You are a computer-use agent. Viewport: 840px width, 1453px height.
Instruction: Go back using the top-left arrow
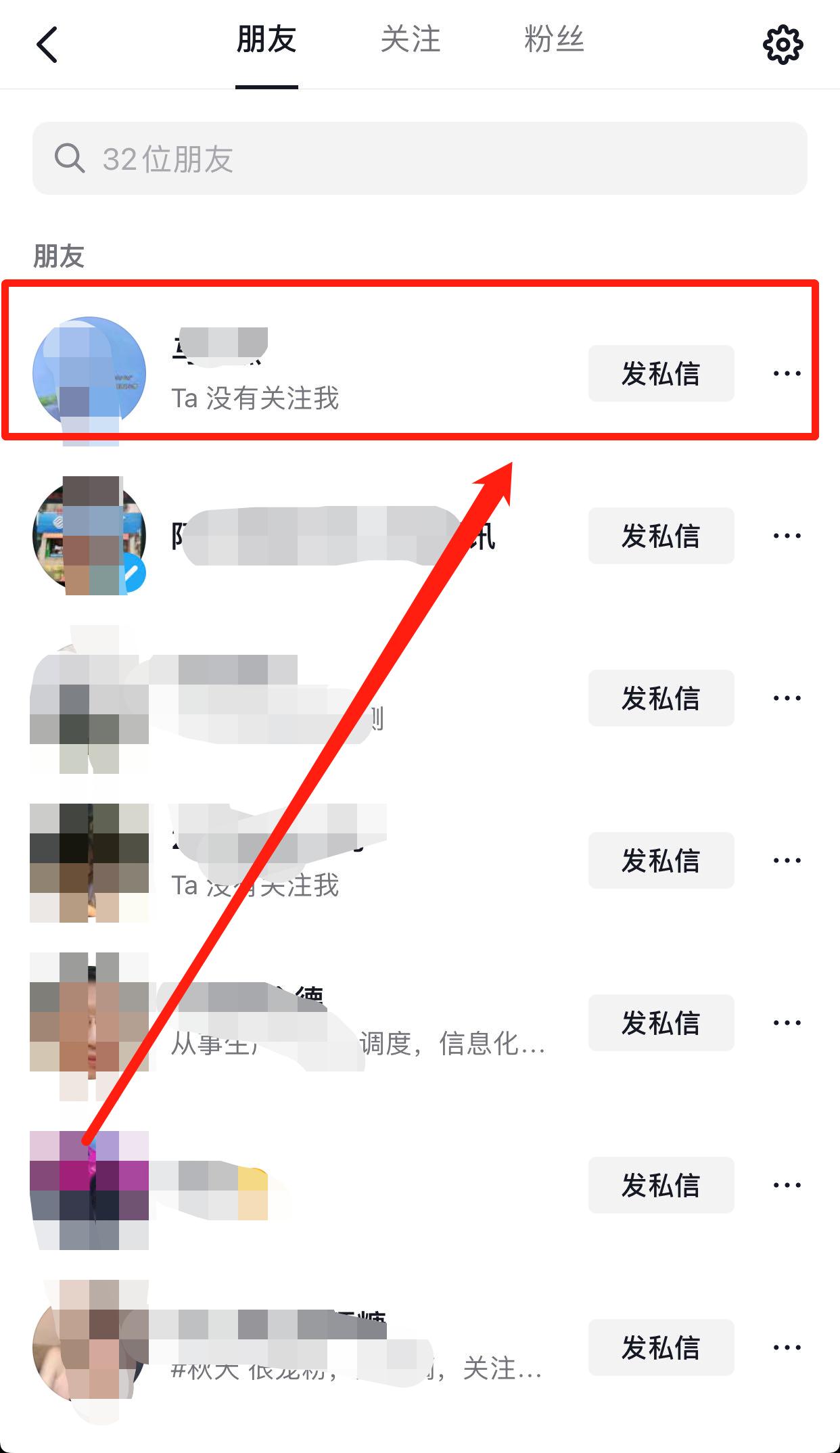[x=47, y=45]
